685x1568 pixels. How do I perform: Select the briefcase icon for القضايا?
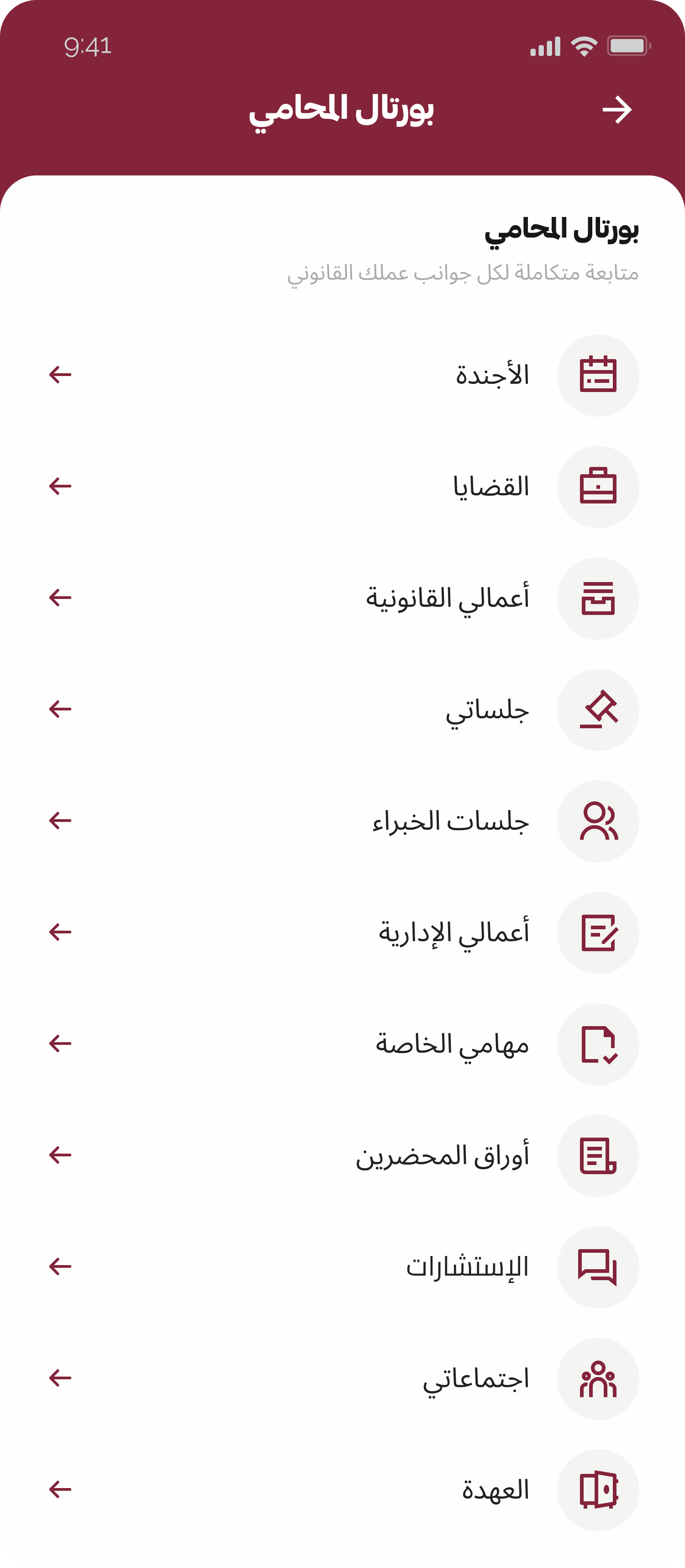click(x=599, y=486)
